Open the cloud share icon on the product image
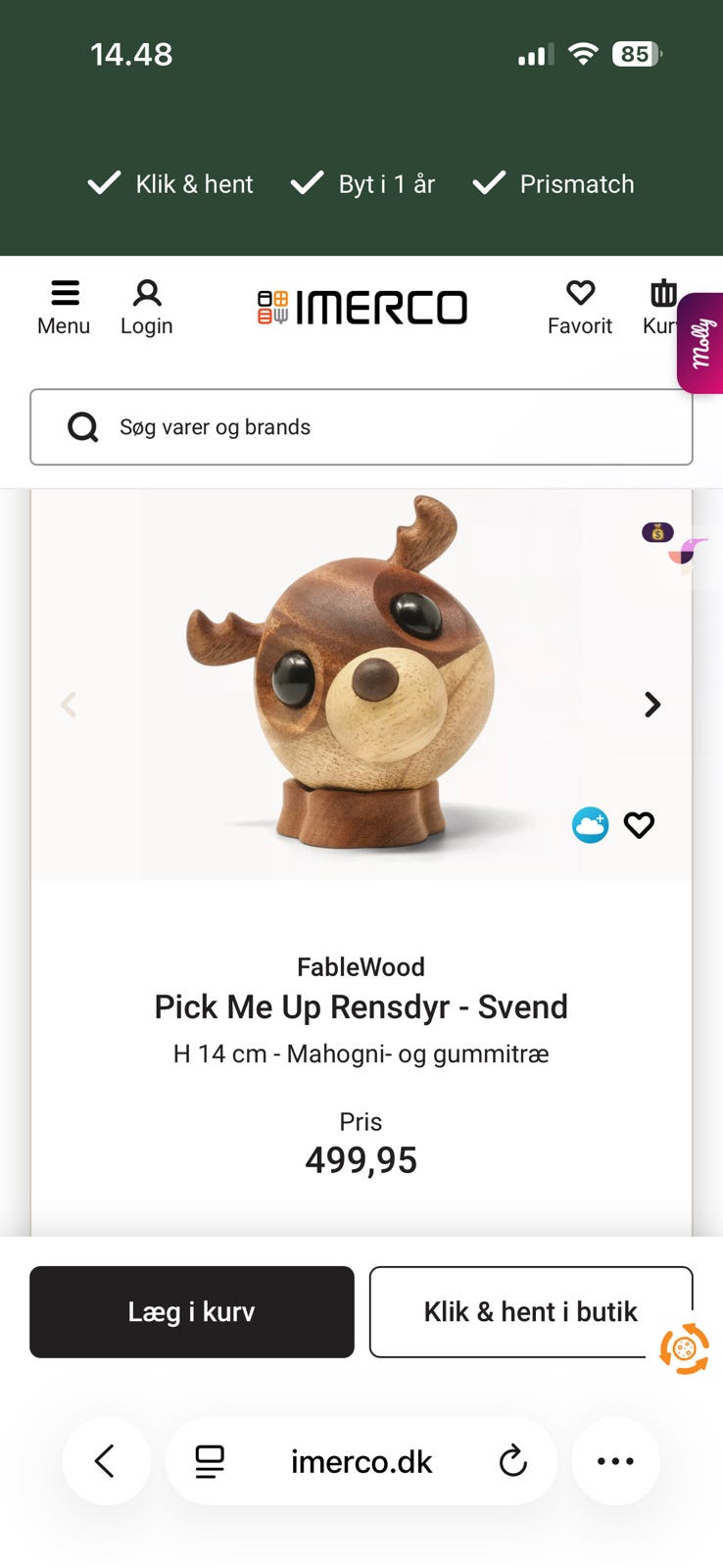The image size is (723, 1568). [591, 824]
